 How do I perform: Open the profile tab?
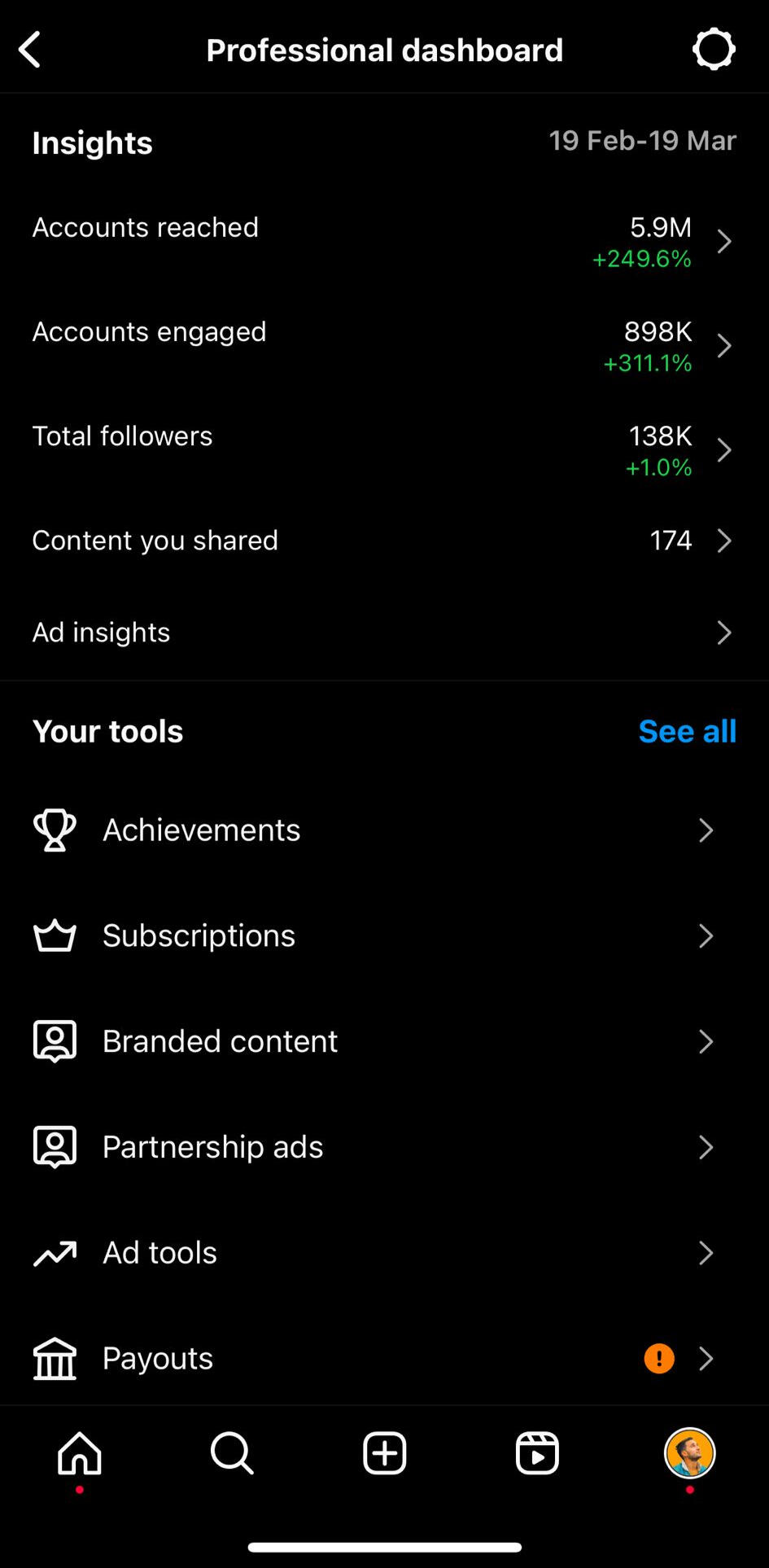point(689,1453)
